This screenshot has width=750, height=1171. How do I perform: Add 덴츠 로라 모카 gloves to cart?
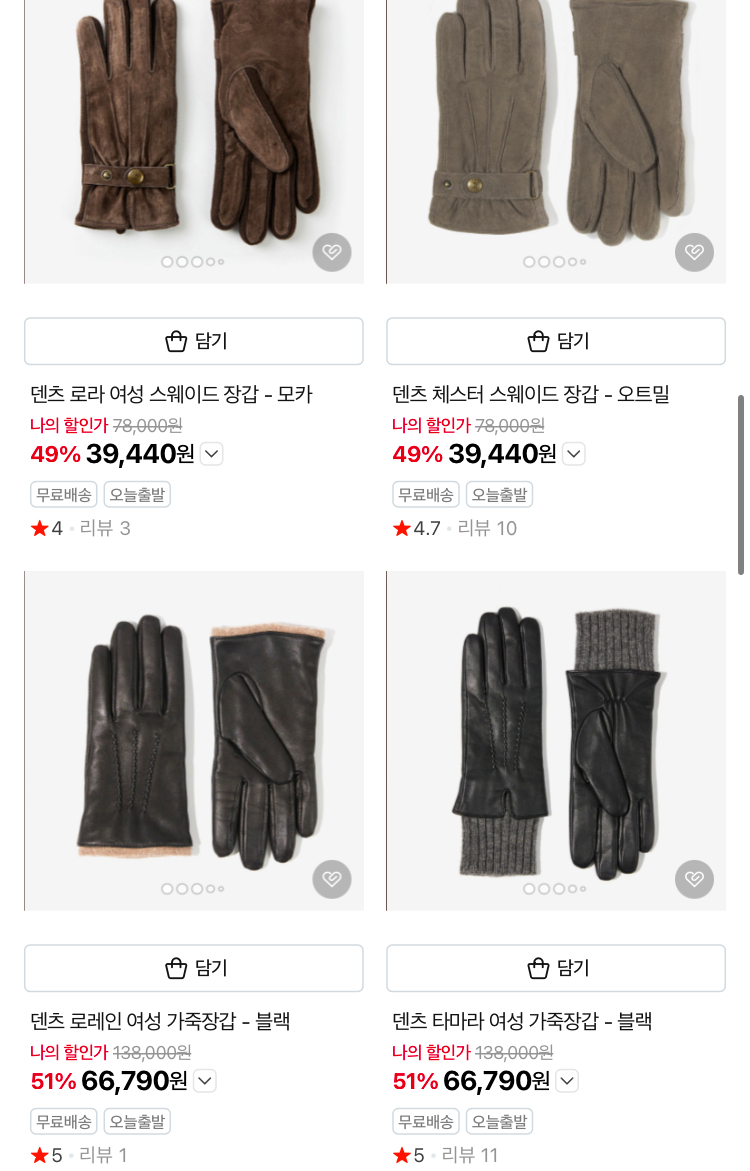click(194, 341)
